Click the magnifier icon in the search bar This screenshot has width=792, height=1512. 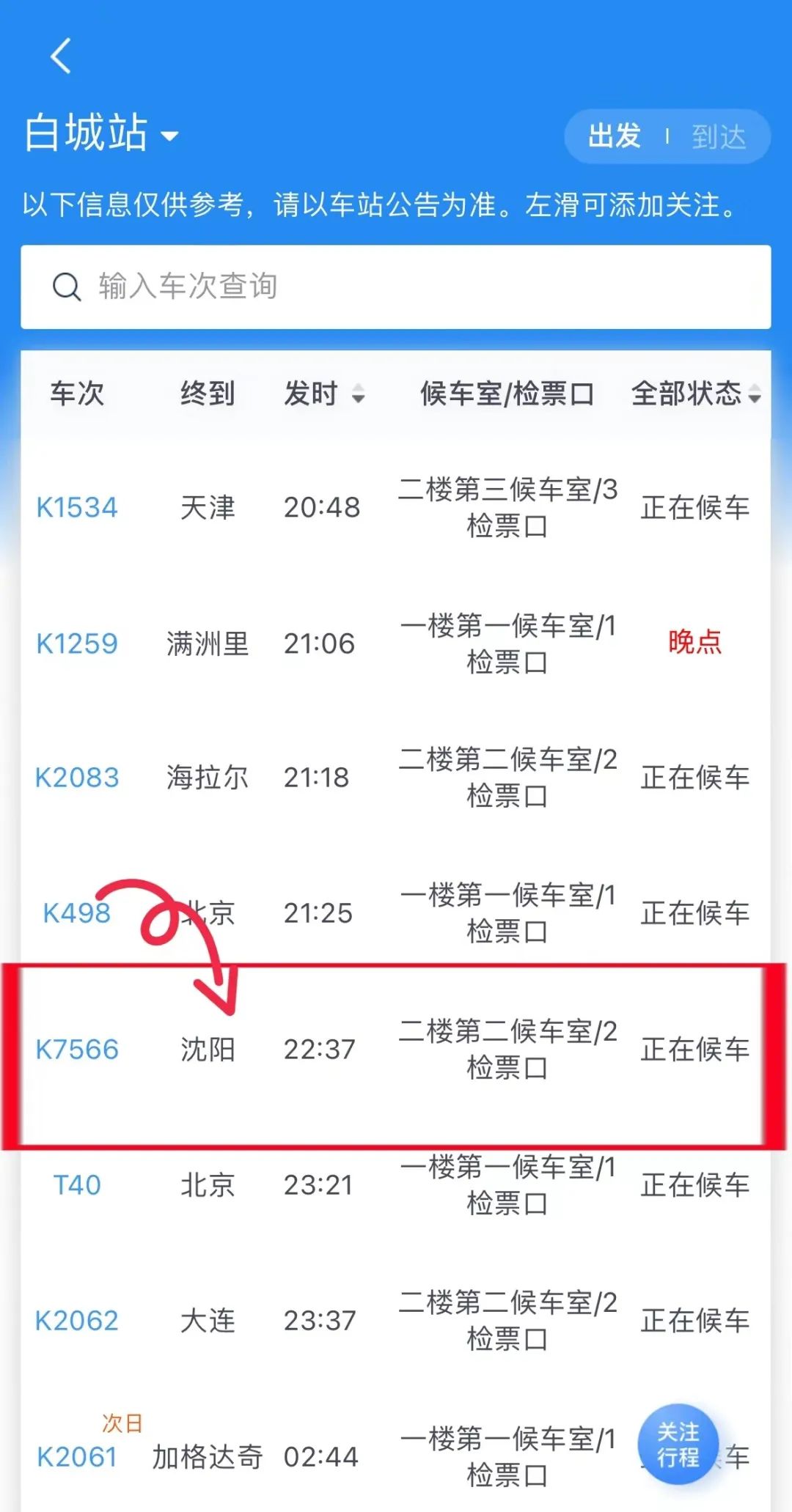67,287
